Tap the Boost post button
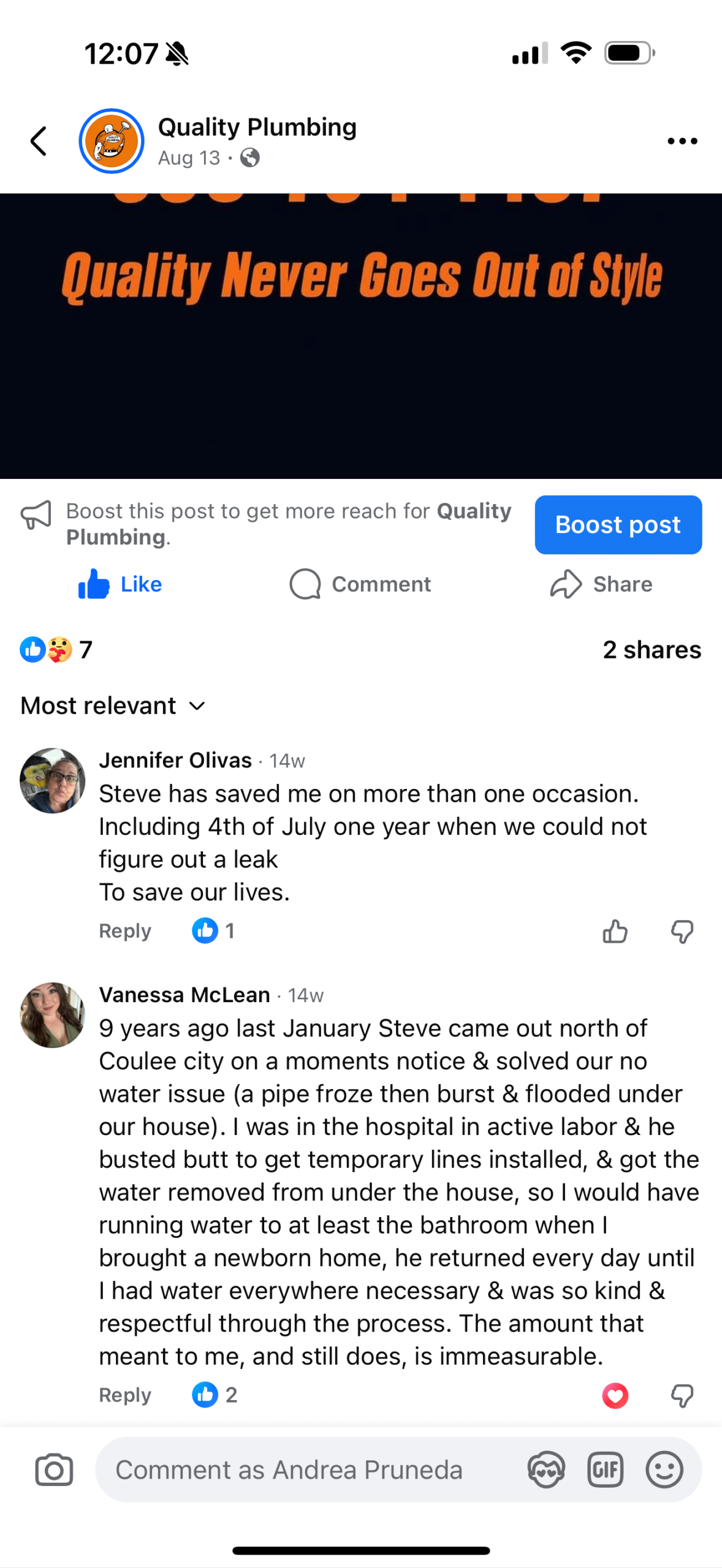Screen dimensions: 722x1568 click(617, 525)
